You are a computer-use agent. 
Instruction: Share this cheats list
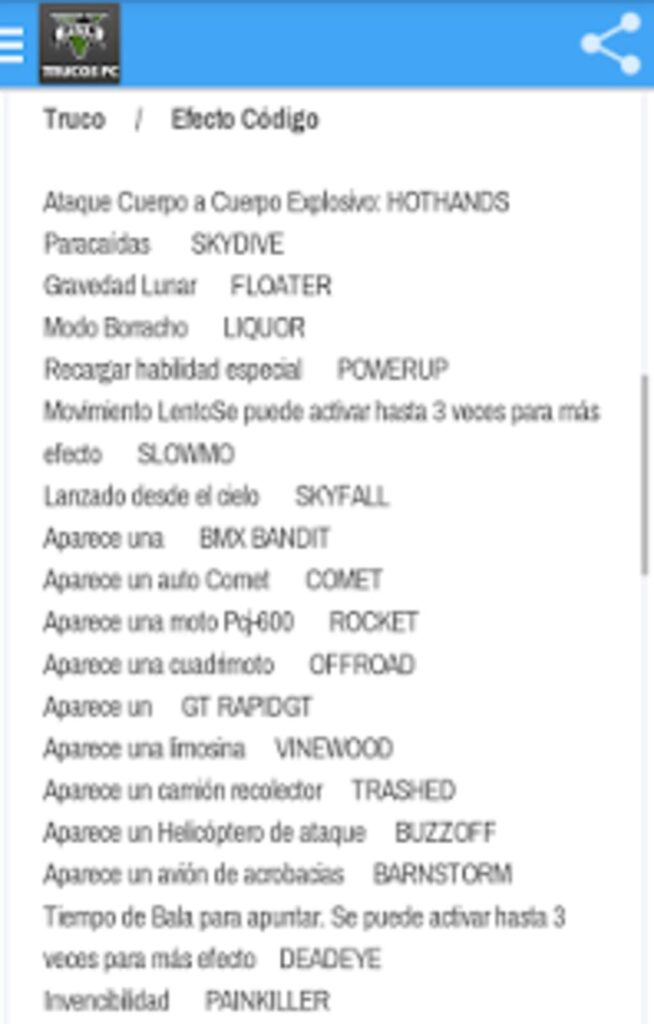(611, 44)
